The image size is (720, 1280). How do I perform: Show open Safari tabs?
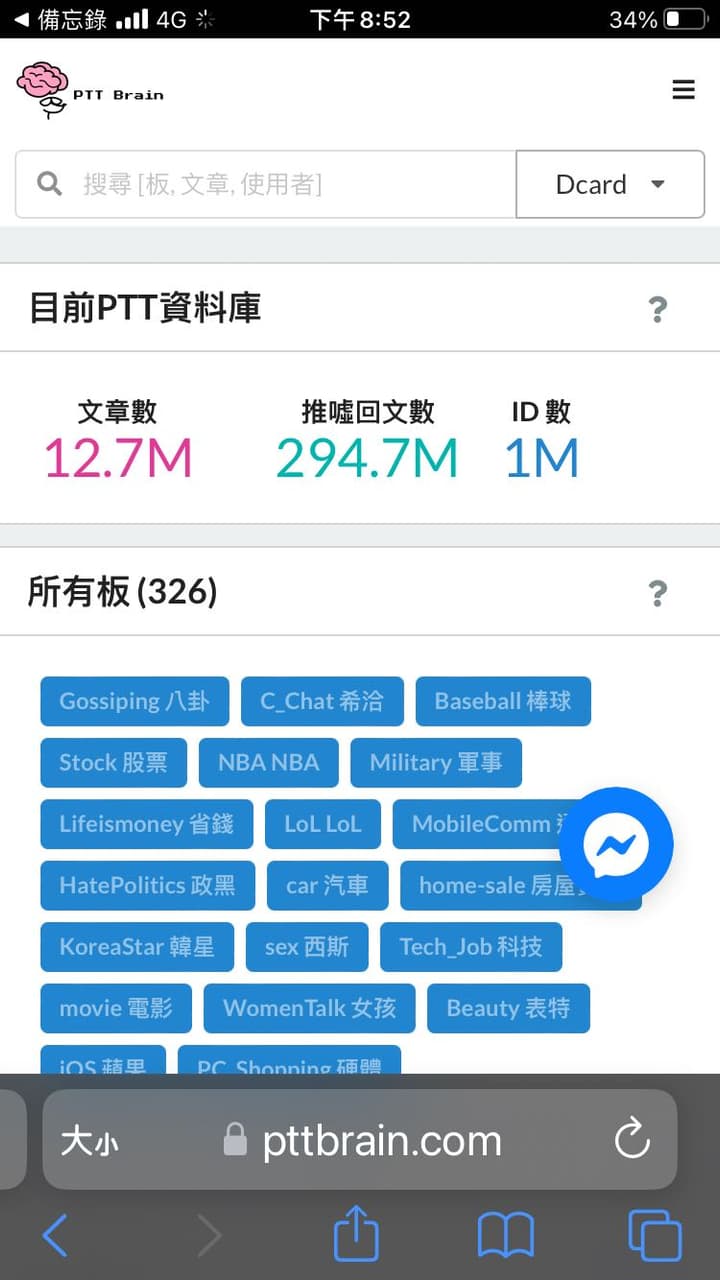[655, 1234]
